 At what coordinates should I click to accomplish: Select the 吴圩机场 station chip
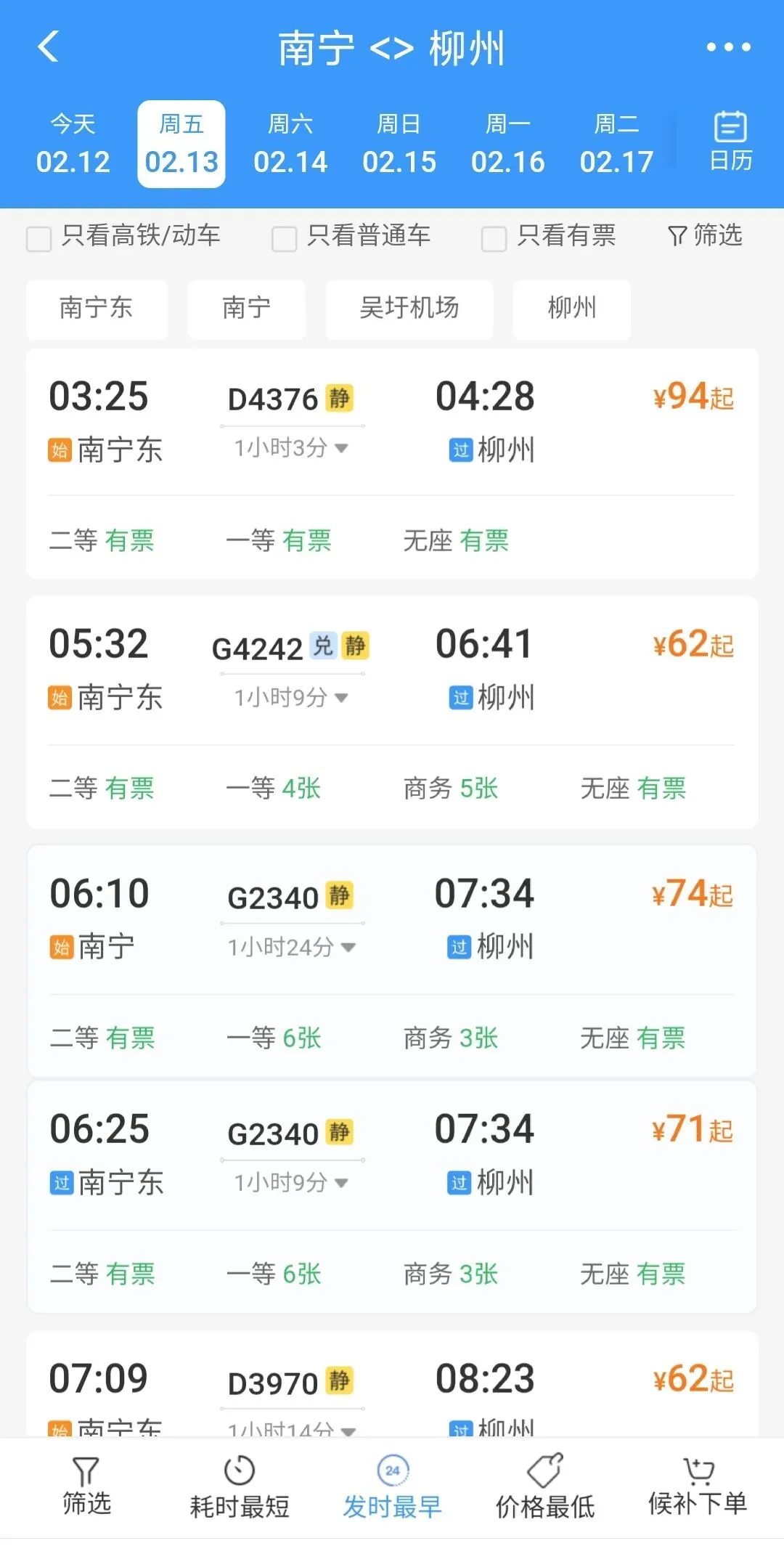click(x=409, y=308)
